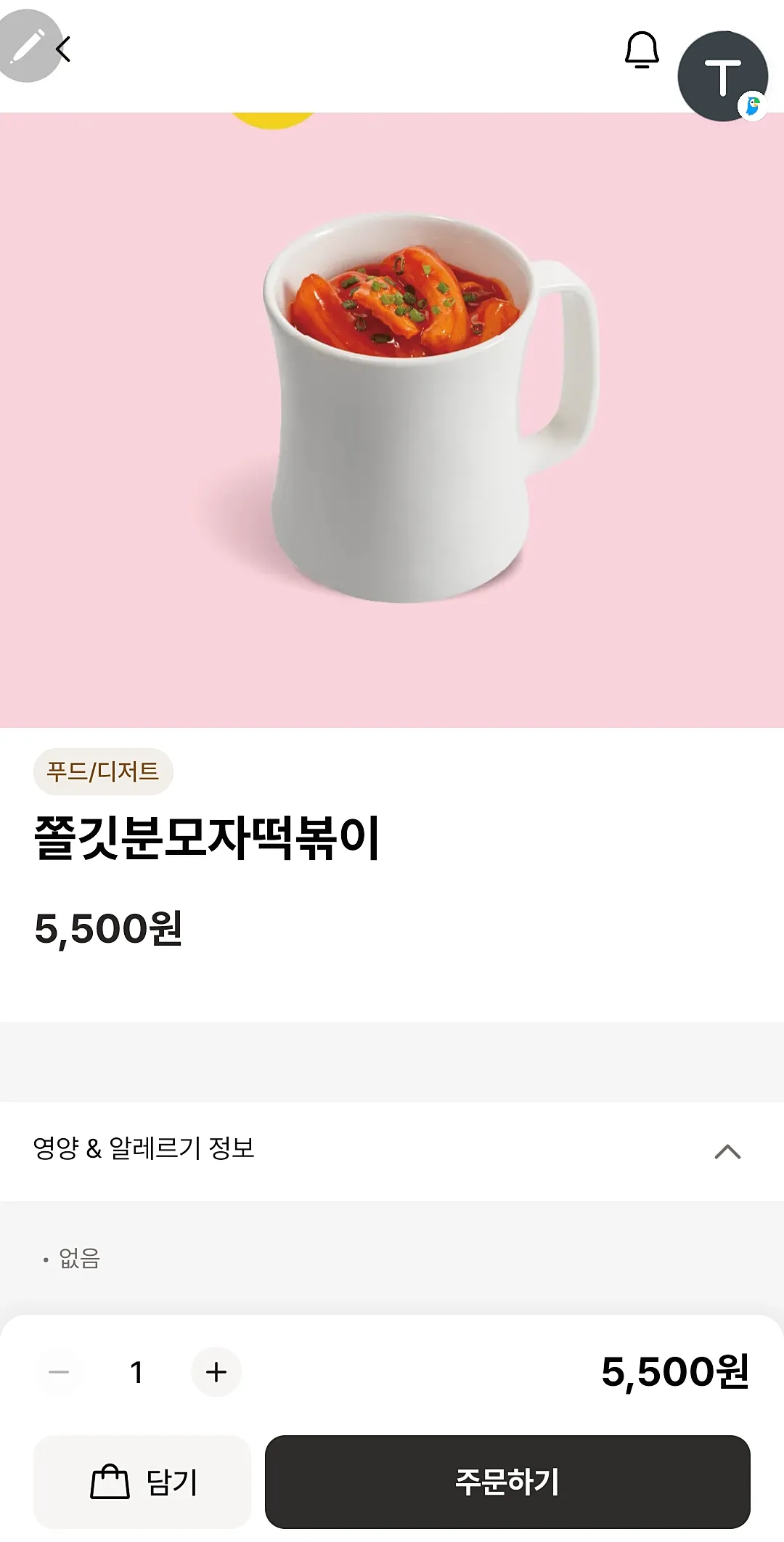
Task: Decrease quantity with the minus button
Action: pyautogui.click(x=58, y=1372)
